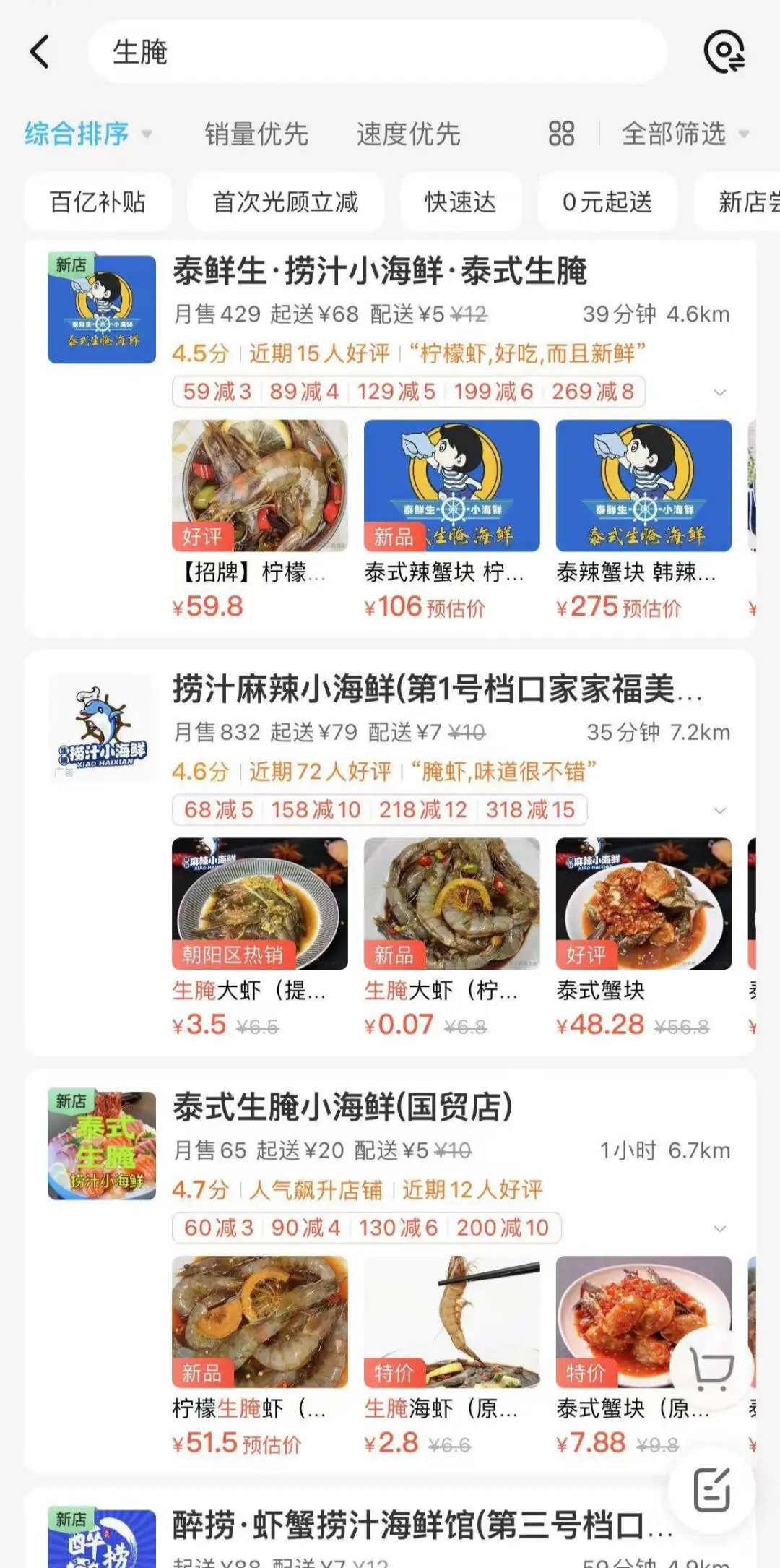Screen dimensions: 780x1568
Task: Select the 首次光顾立减 filter chip
Action: point(285,202)
